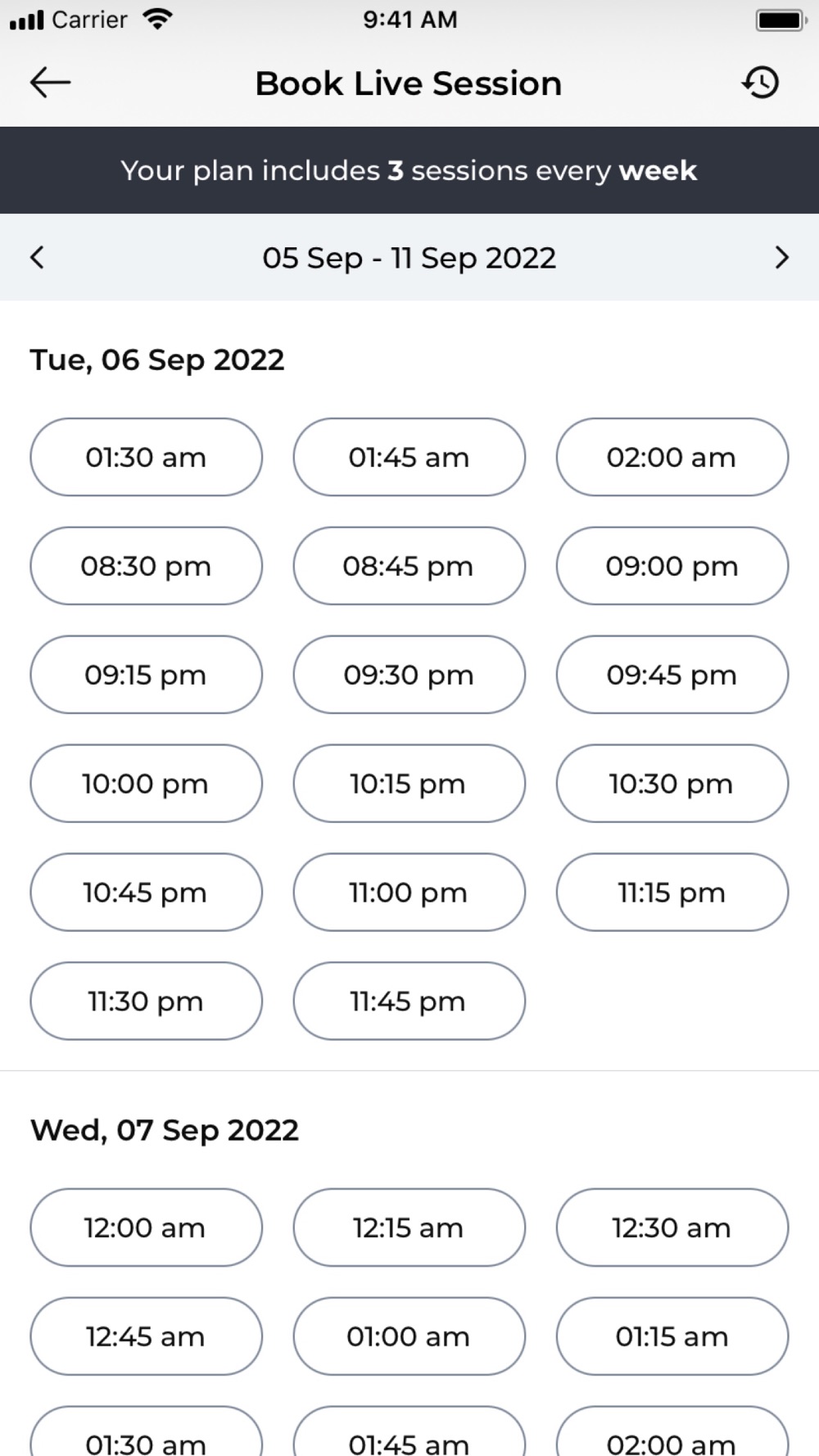Pick the 09:00 pm slot

tap(672, 566)
